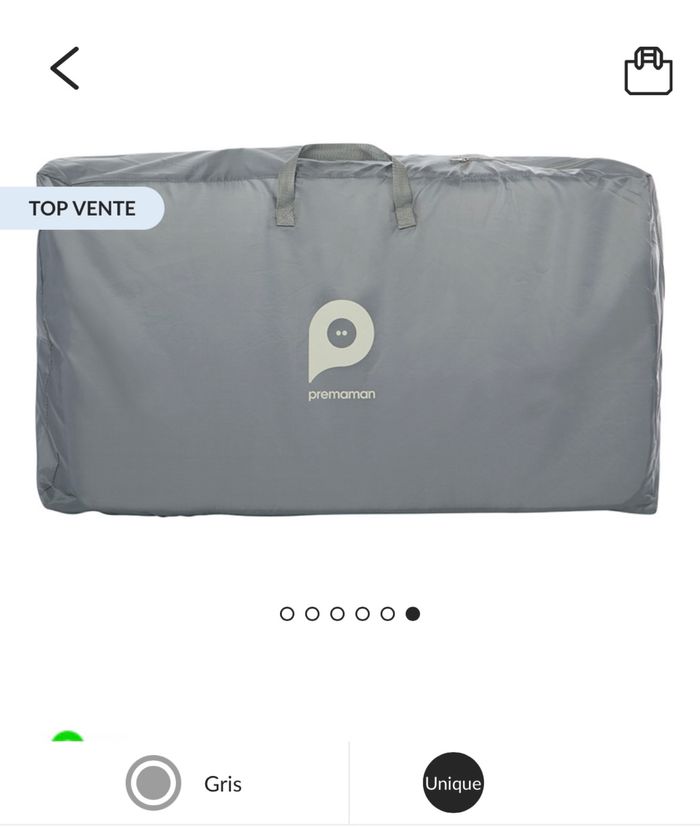
Task: Choose the Unique size option
Action: [x=453, y=783]
